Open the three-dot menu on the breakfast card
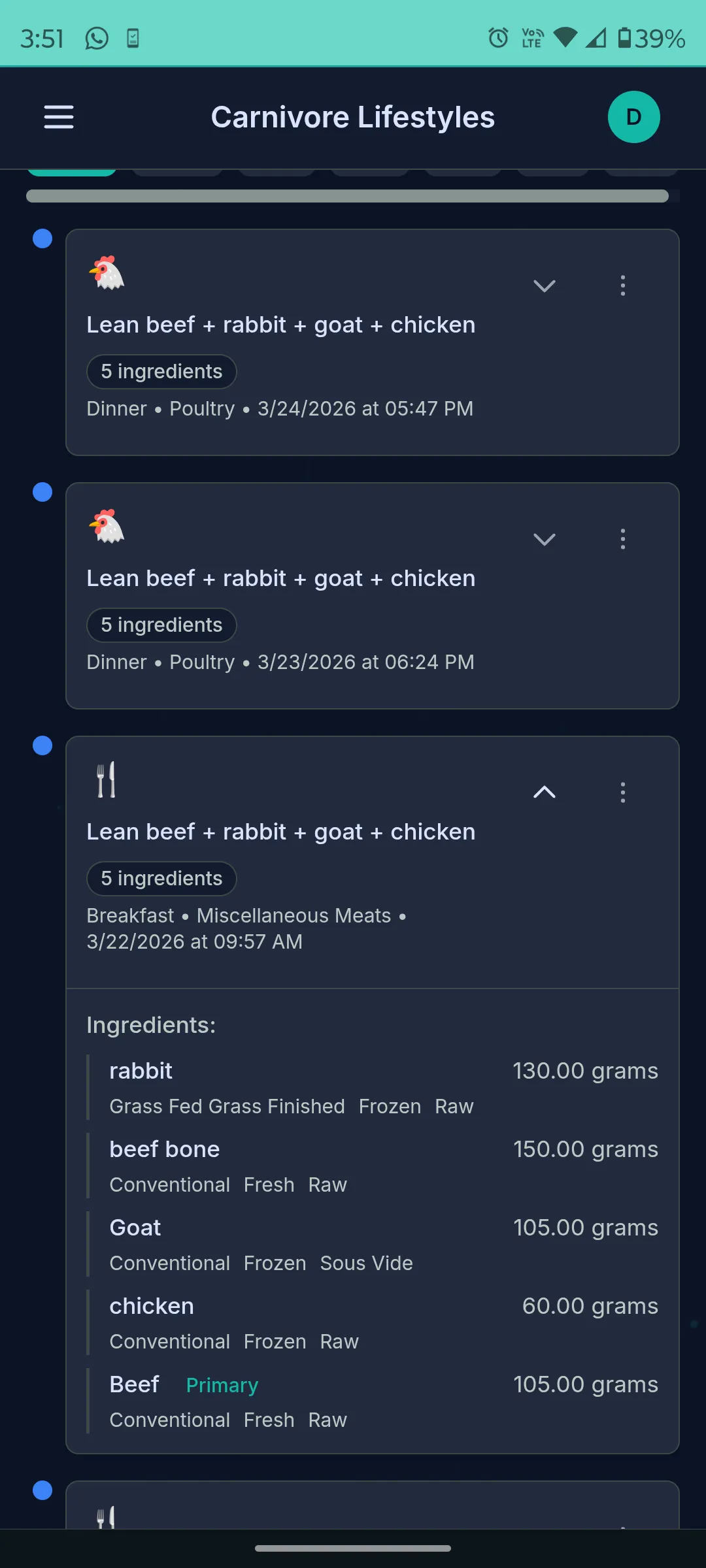Image resolution: width=706 pixels, height=1568 pixels. [x=622, y=792]
